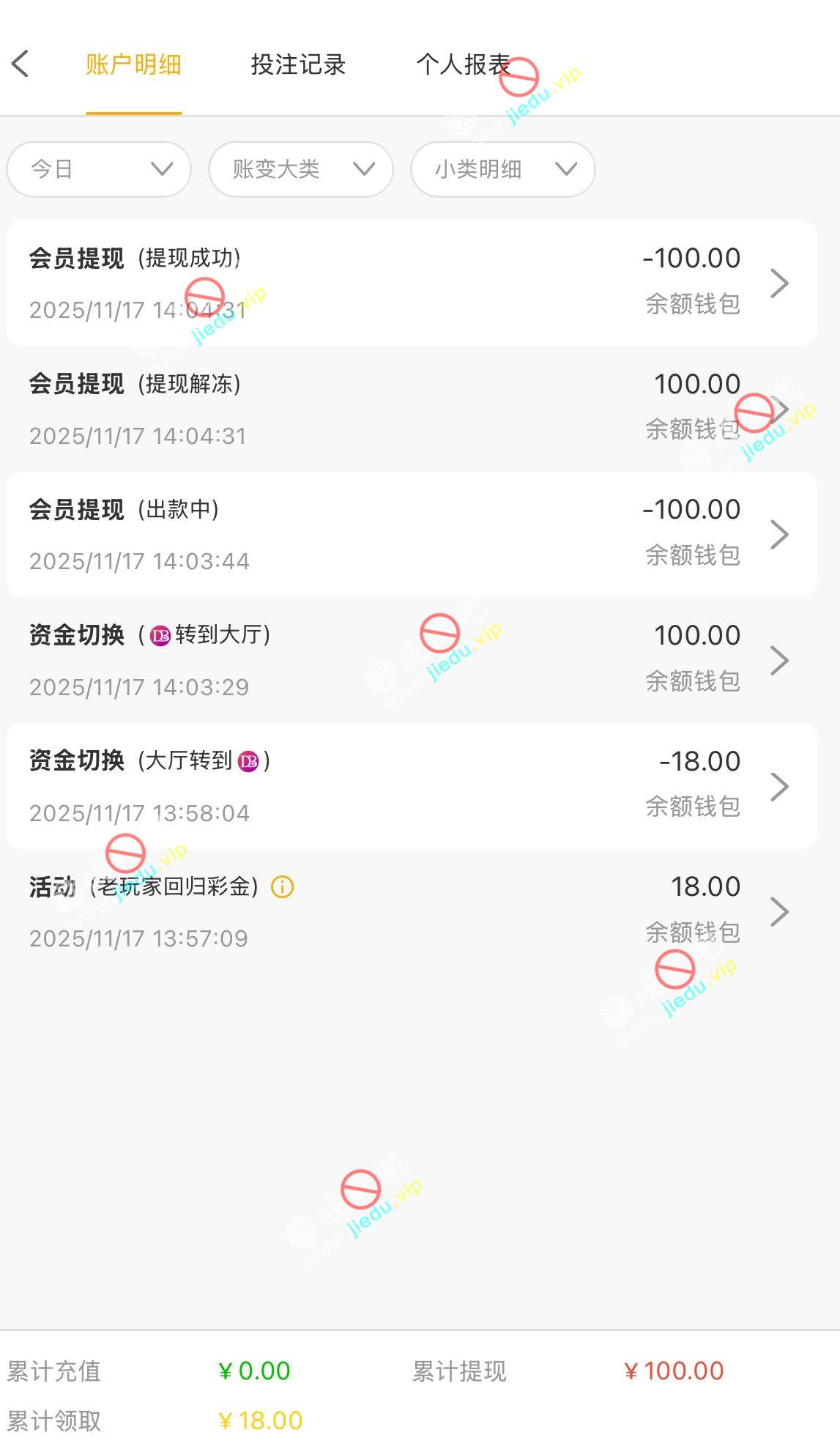Open the 小类明细 filter dropdown
Screen dimensions: 840x1449
pos(503,169)
